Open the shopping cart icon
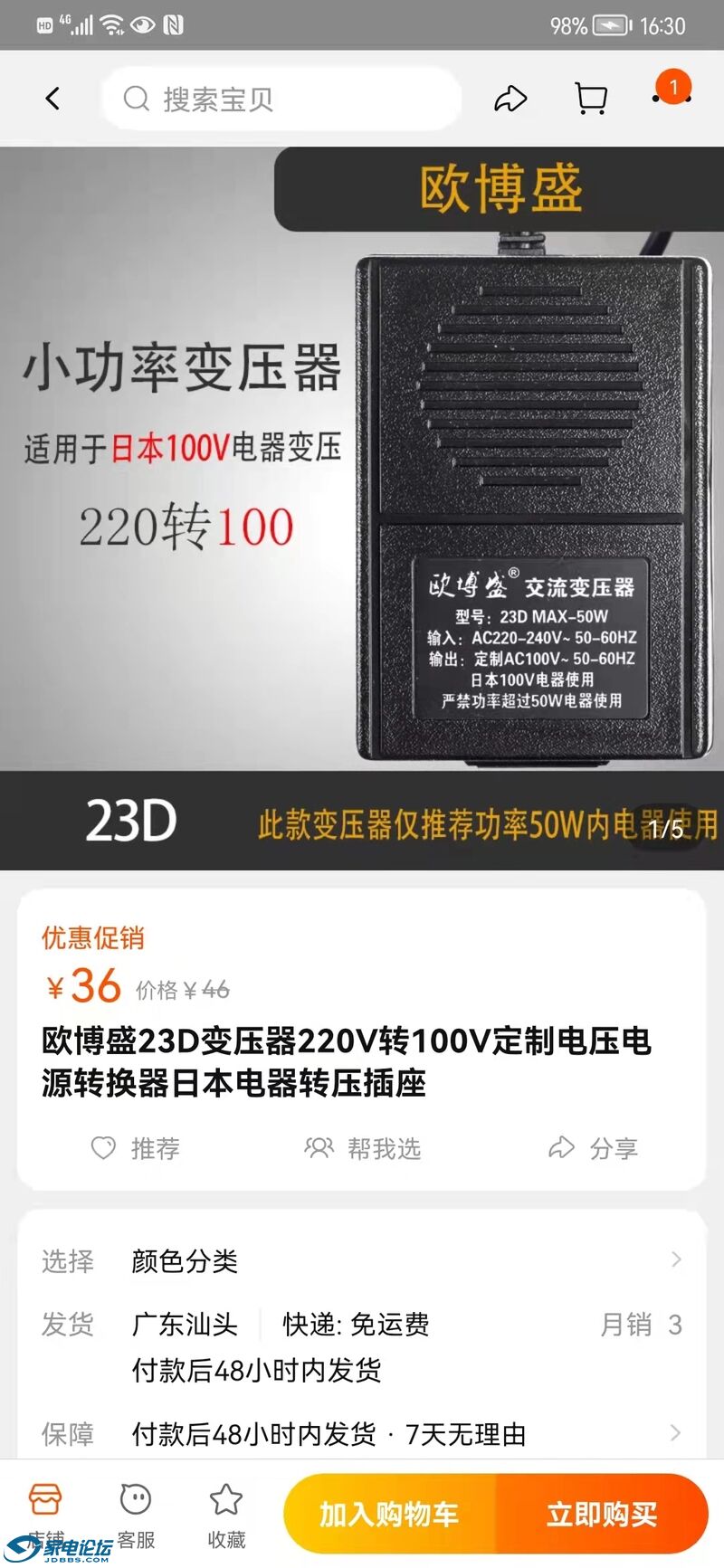This screenshot has height=1568, width=724. (591, 98)
